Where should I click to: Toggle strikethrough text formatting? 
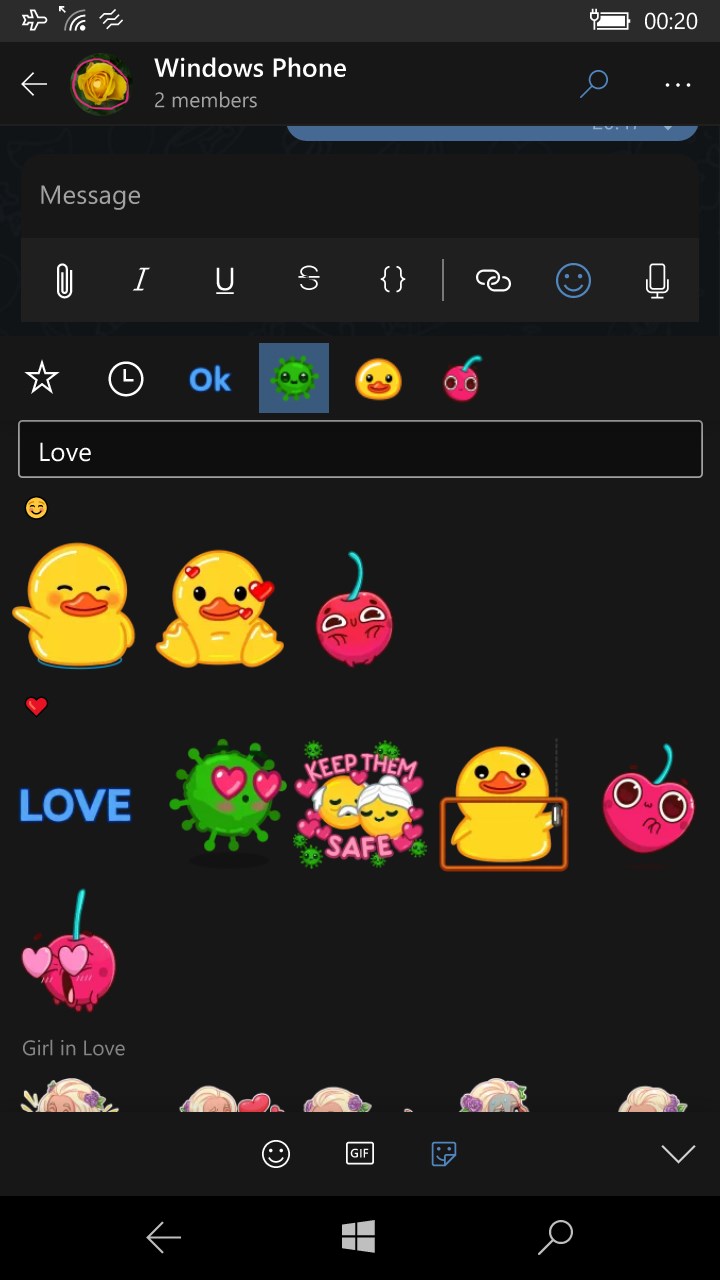[x=308, y=280]
